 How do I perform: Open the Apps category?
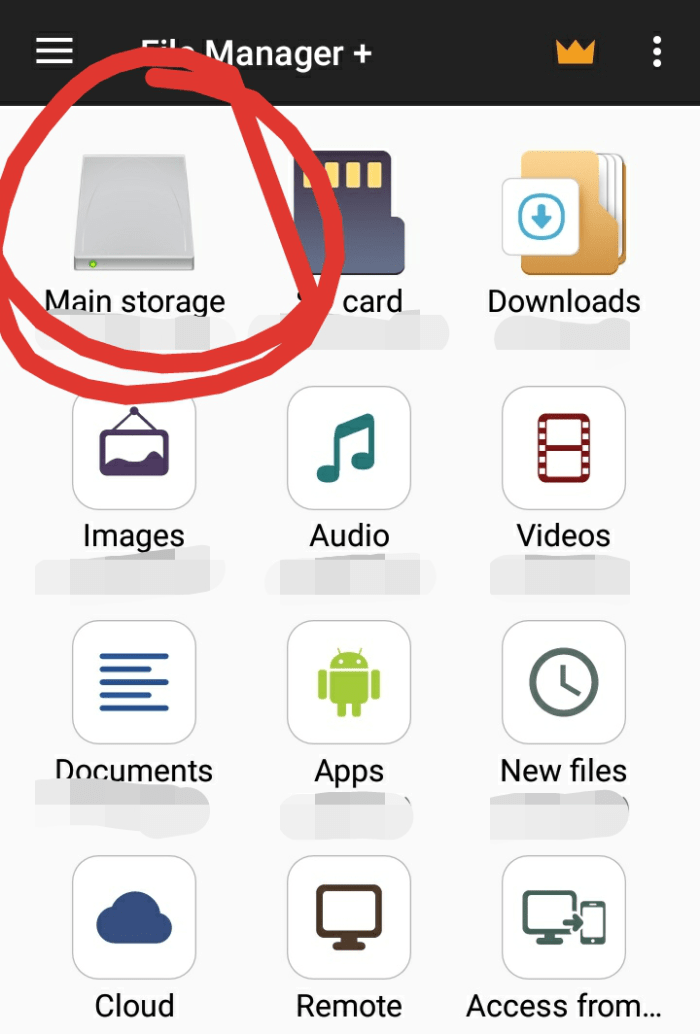click(x=349, y=683)
